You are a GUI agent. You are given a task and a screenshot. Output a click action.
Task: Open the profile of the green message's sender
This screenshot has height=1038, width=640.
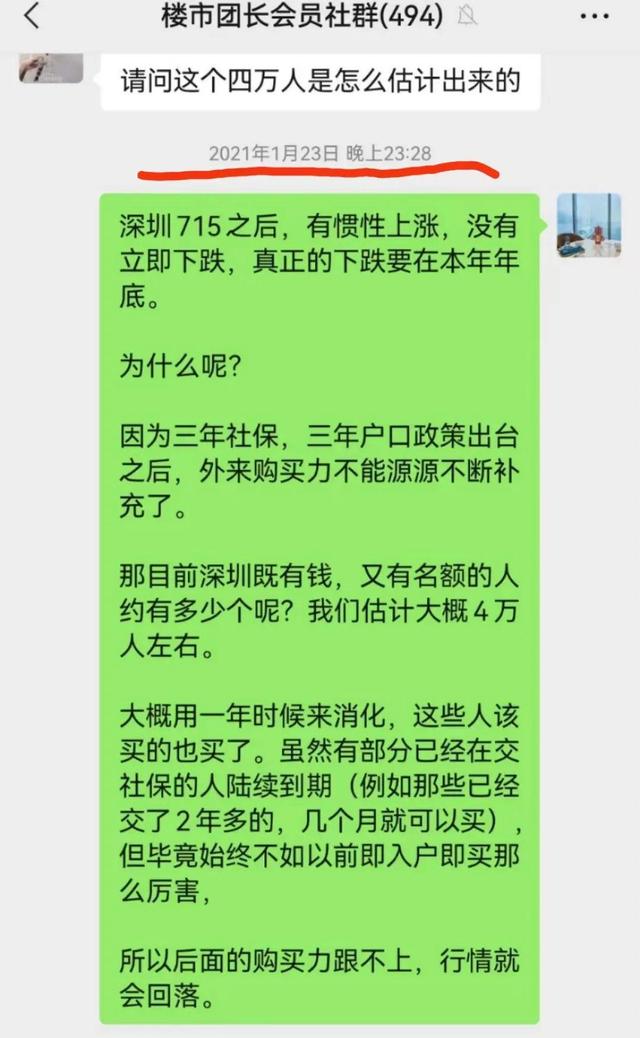[x=588, y=225]
